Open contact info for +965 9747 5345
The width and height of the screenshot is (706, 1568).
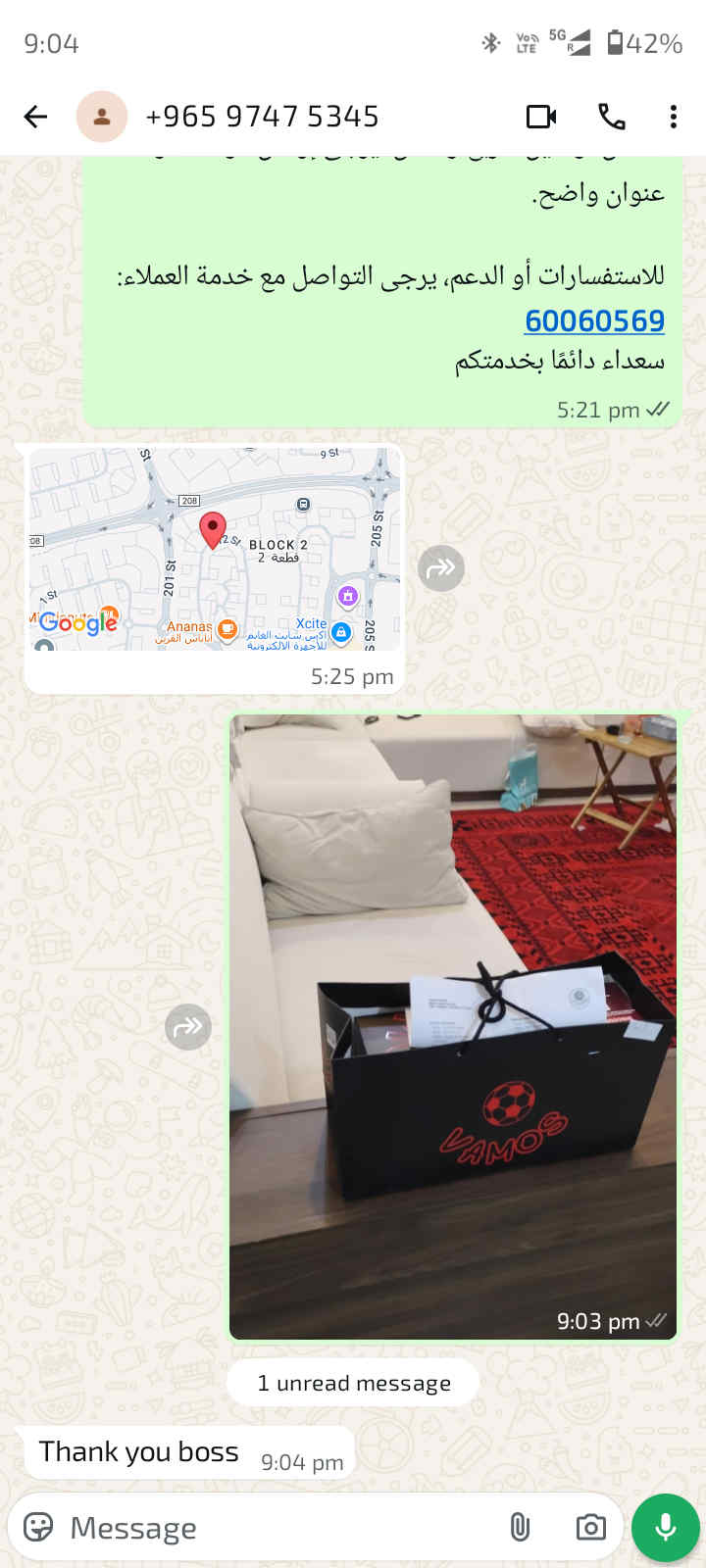point(261,117)
